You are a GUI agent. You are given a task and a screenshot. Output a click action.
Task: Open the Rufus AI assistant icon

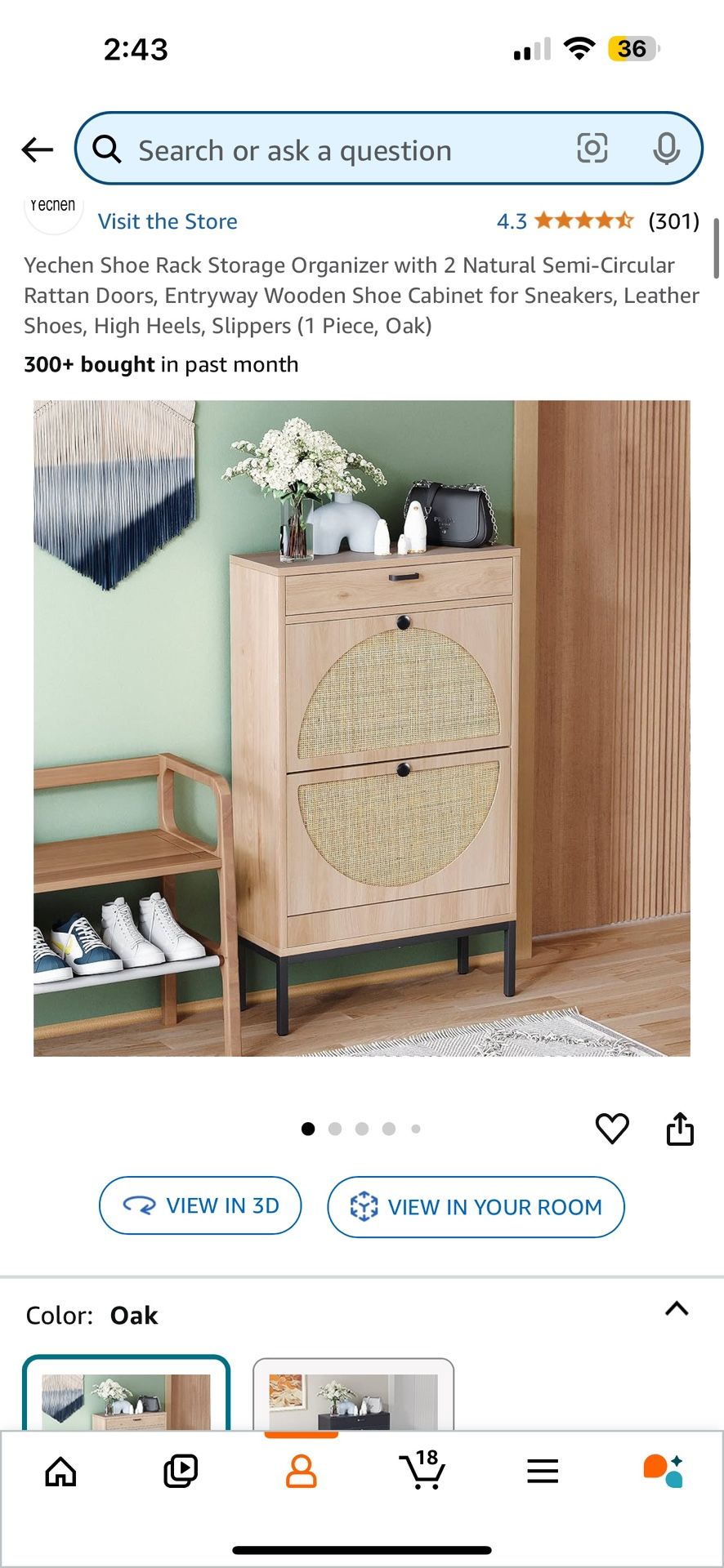coord(663,1472)
